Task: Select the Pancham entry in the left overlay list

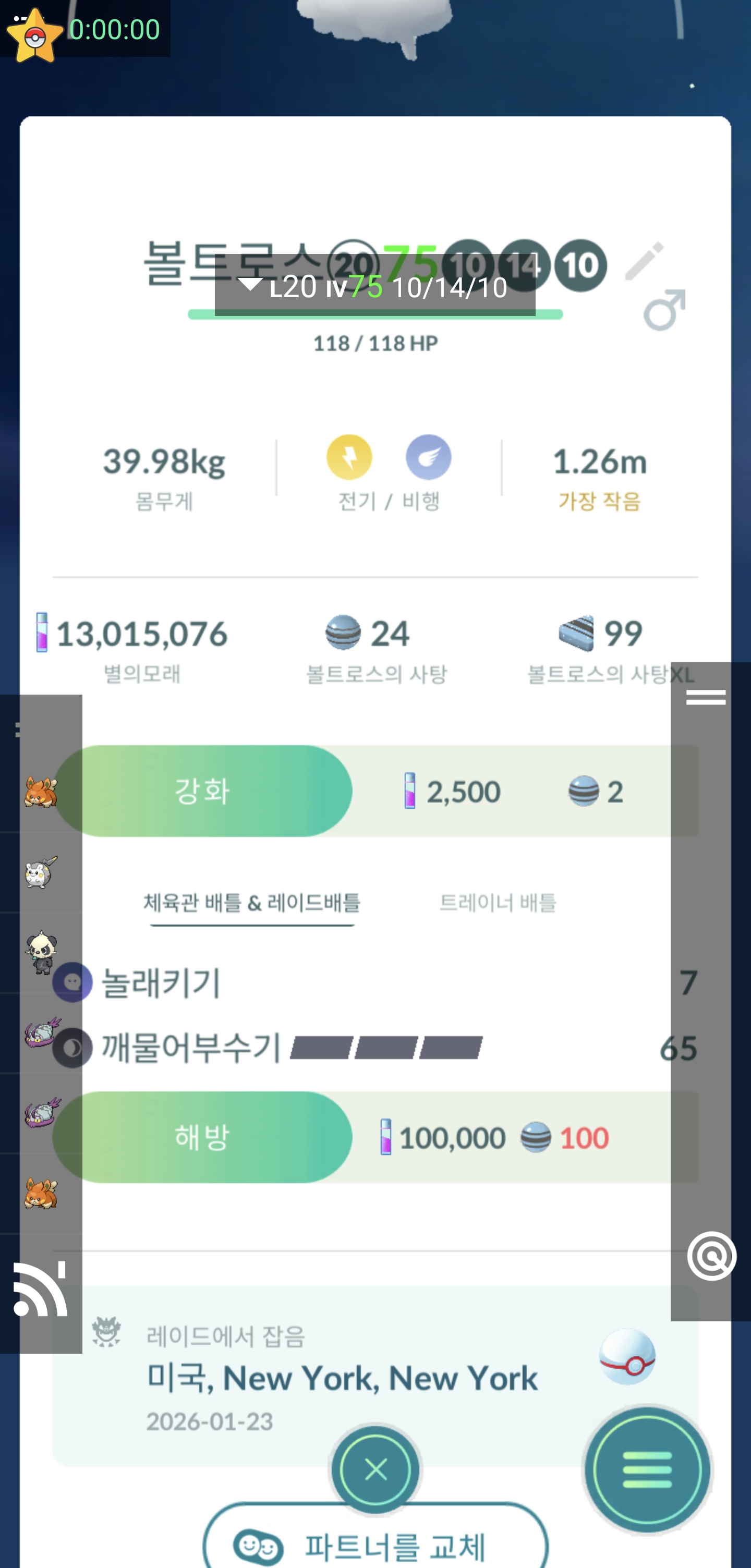Action: point(41,952)
